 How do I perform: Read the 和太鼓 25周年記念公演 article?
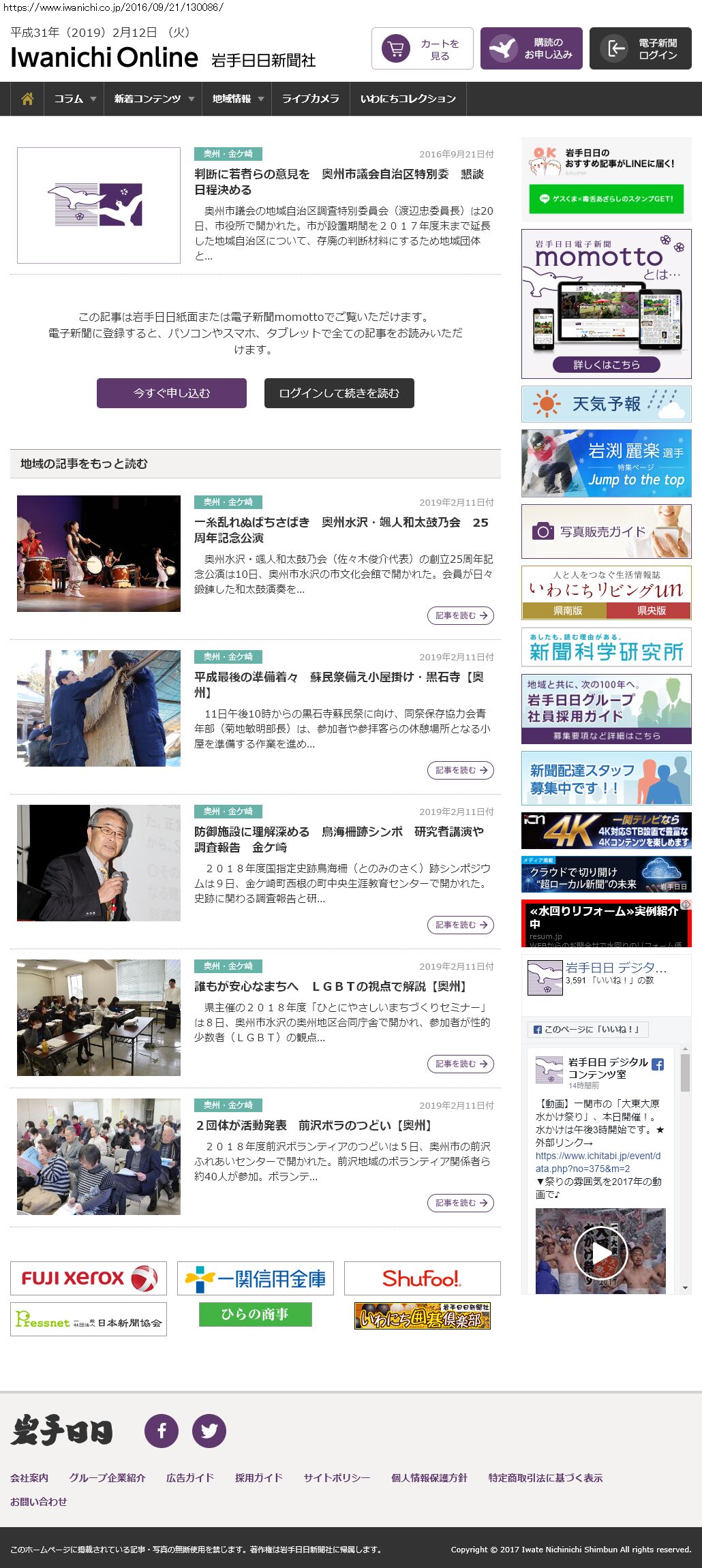(x=341, y=529)
